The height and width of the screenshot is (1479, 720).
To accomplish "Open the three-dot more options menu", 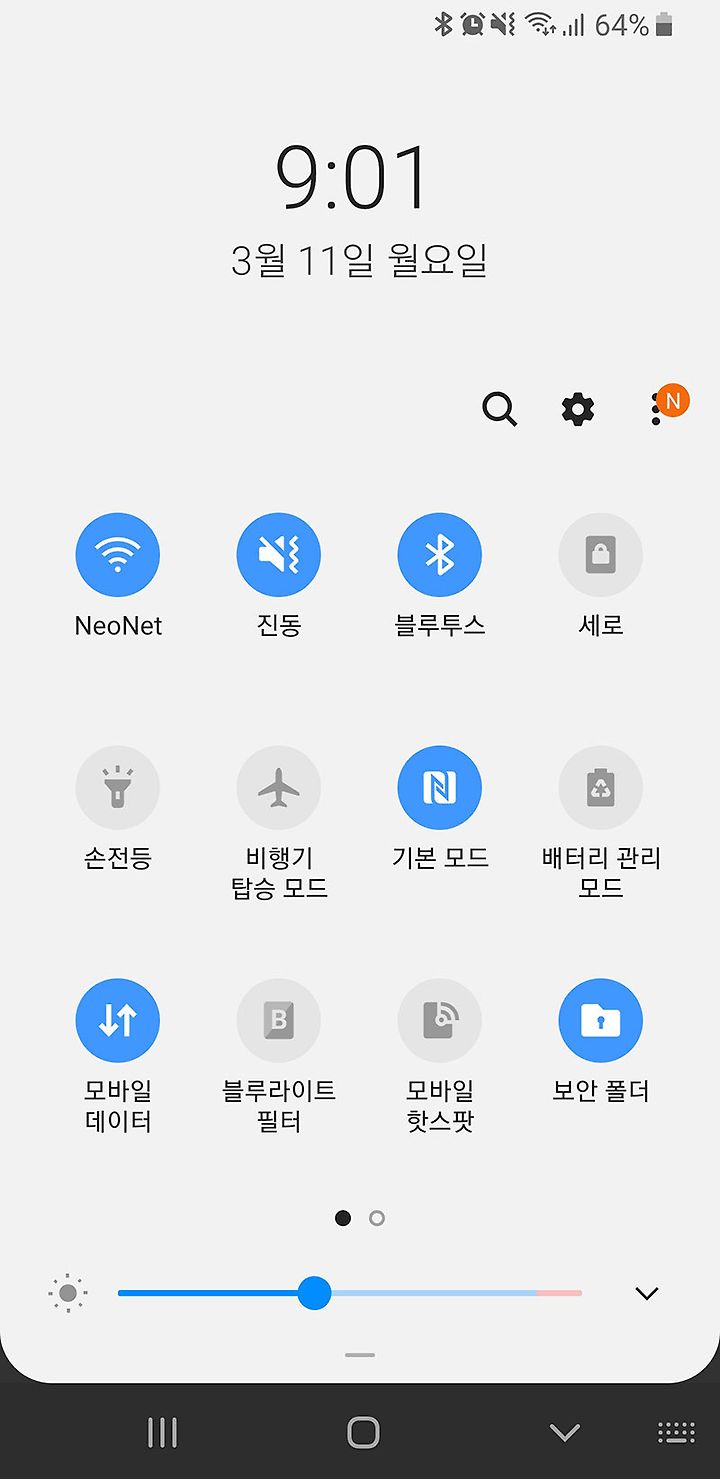I will point(657,409).
